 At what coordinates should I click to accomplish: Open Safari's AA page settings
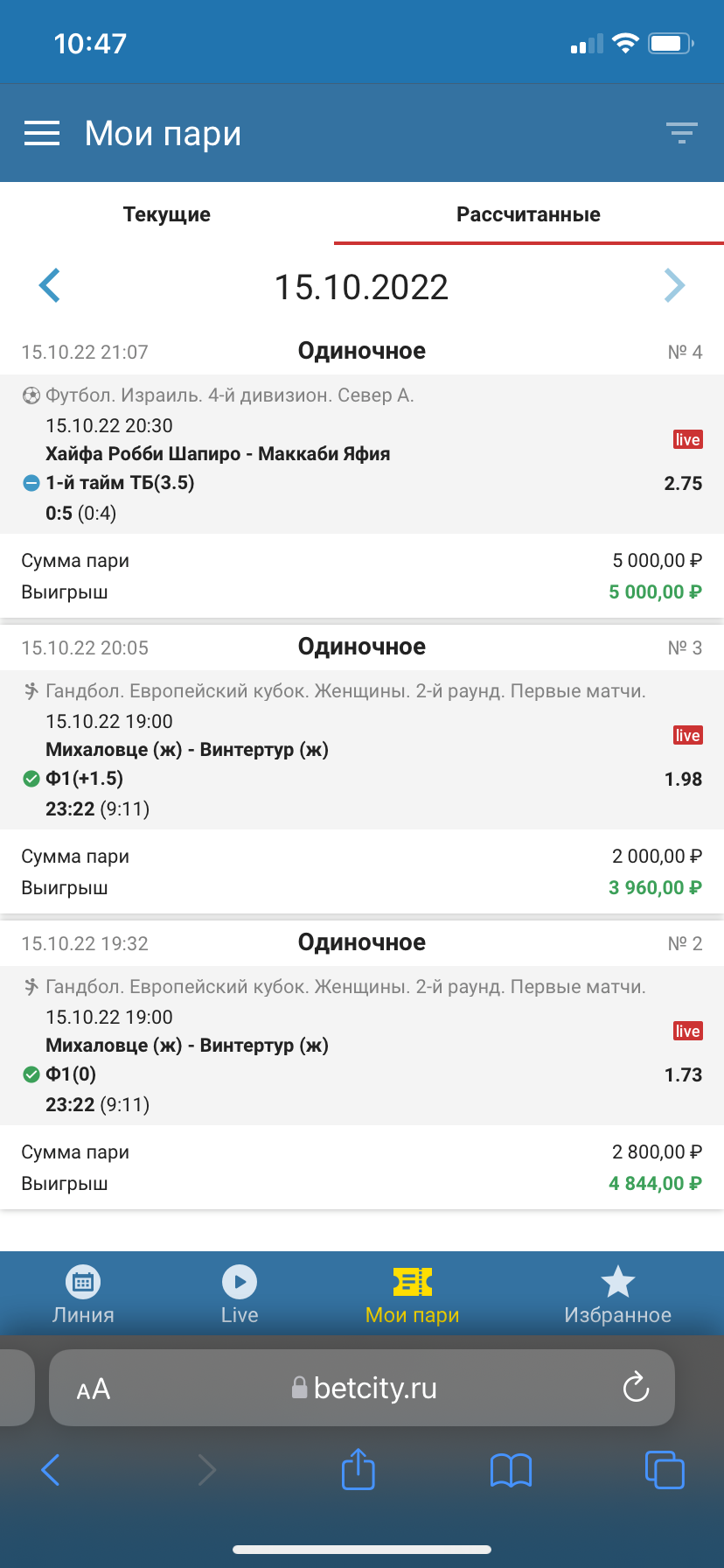94,1389
